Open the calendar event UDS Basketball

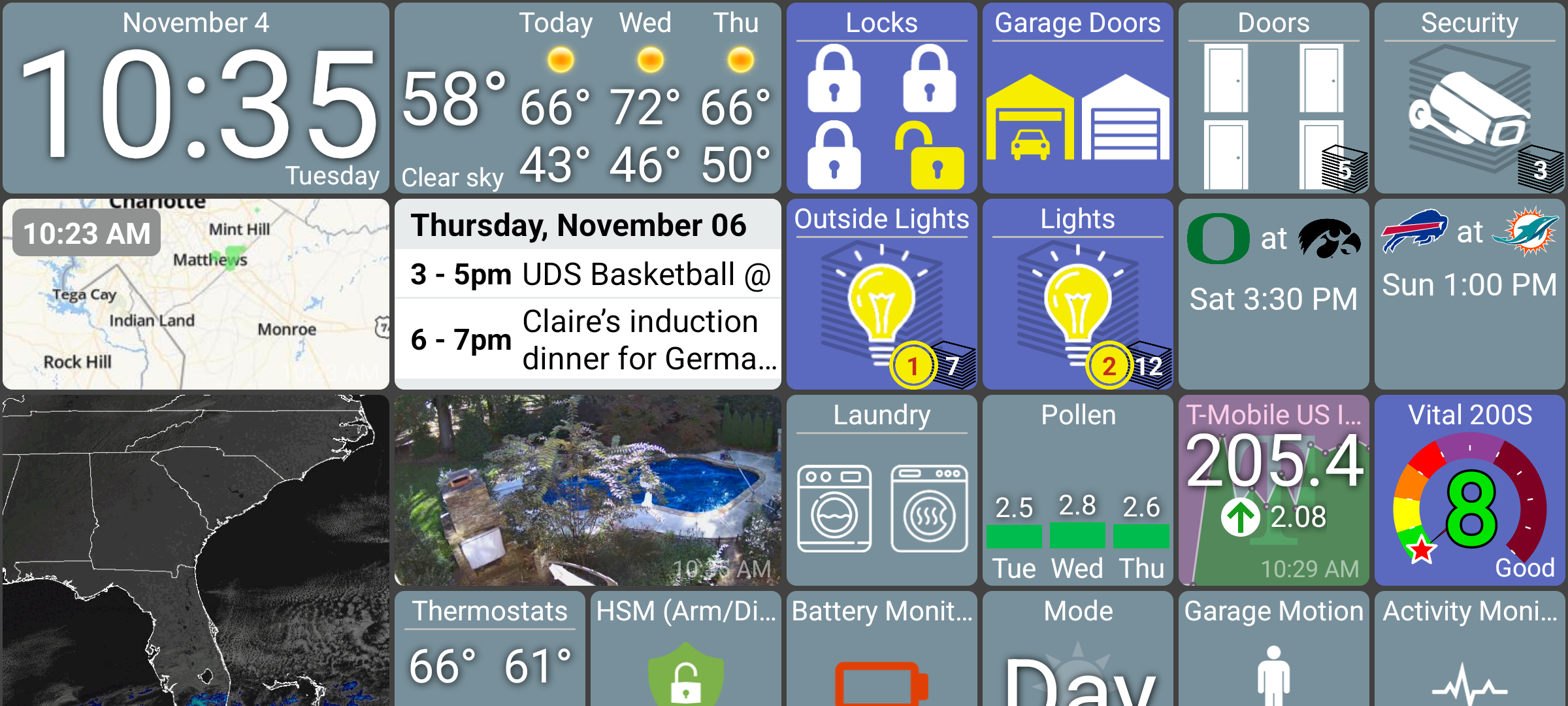pos(588,275)
